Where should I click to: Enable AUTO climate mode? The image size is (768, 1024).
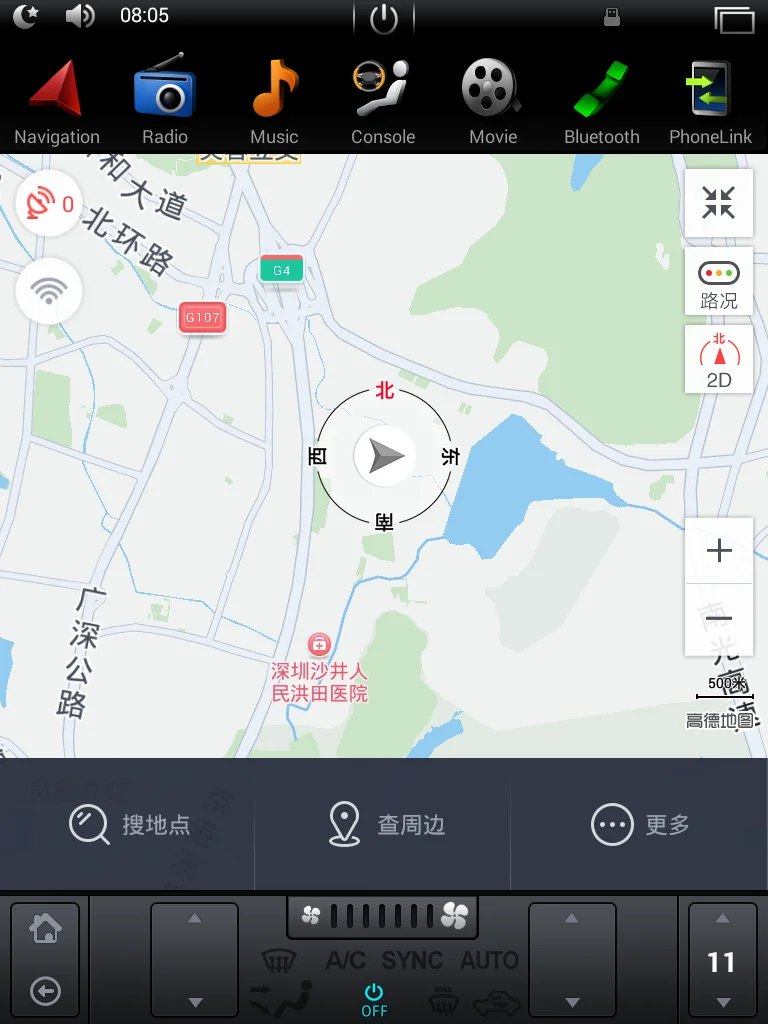[x=489, y=960]
